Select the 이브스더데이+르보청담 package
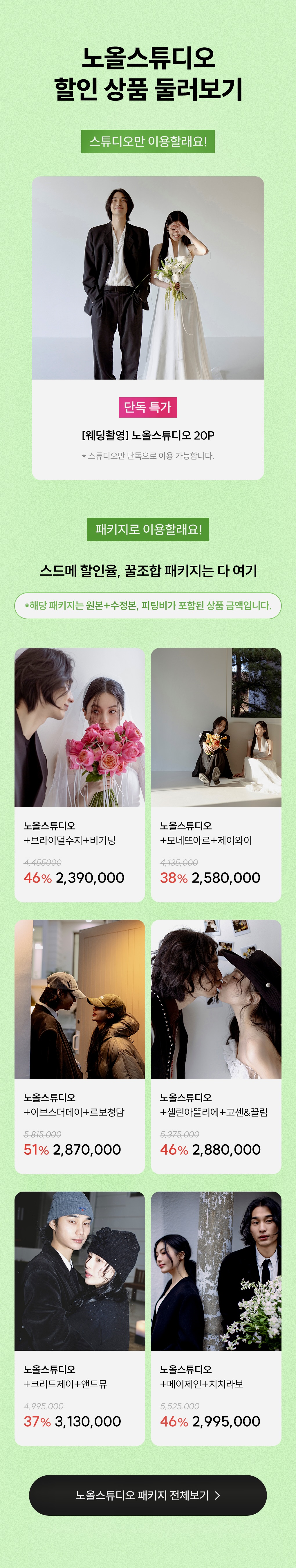 (x=80, y=1046)
